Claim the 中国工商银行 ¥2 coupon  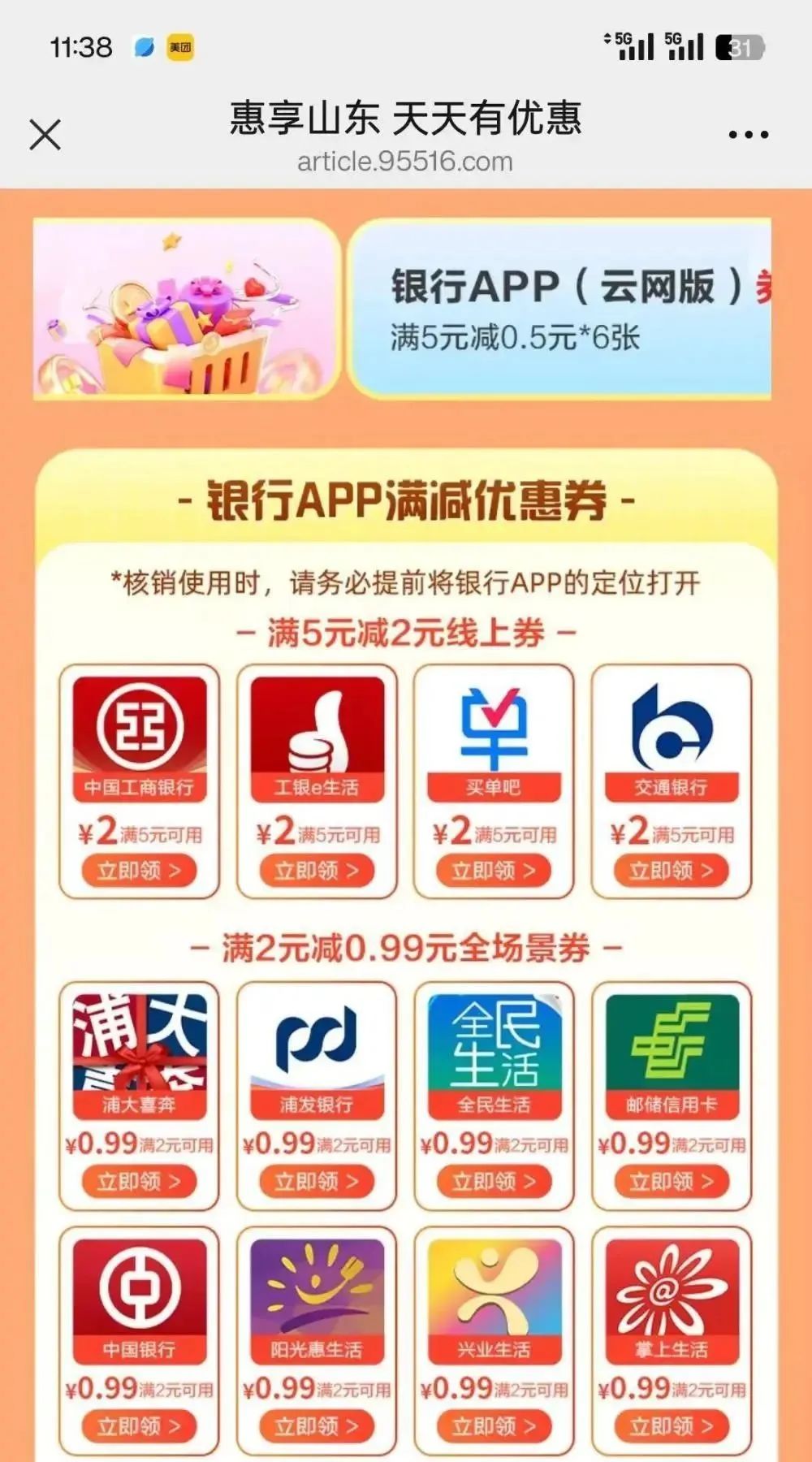click(139, 871)
